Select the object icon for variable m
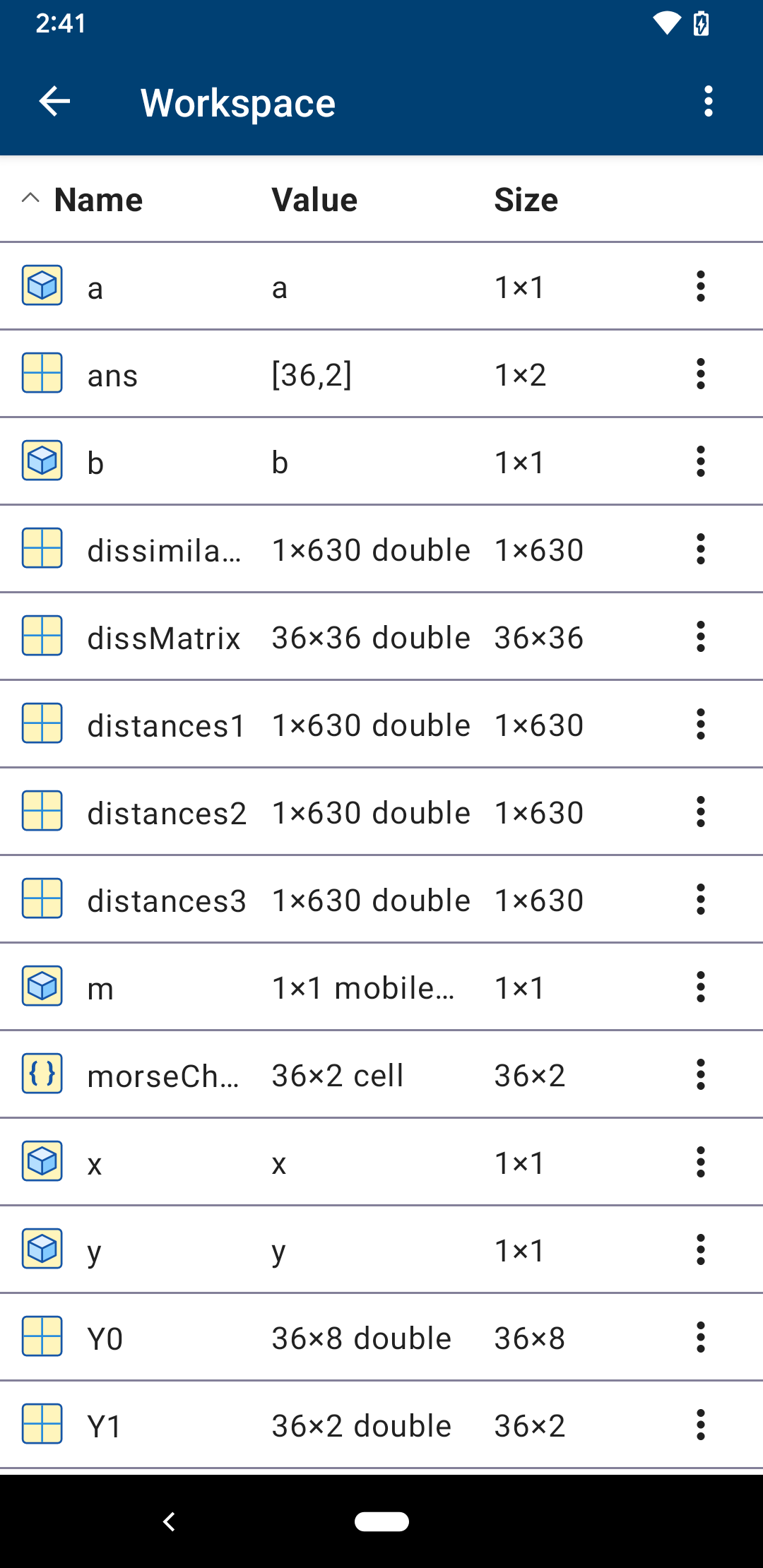 pyautogui.click(x=42, y=986)
